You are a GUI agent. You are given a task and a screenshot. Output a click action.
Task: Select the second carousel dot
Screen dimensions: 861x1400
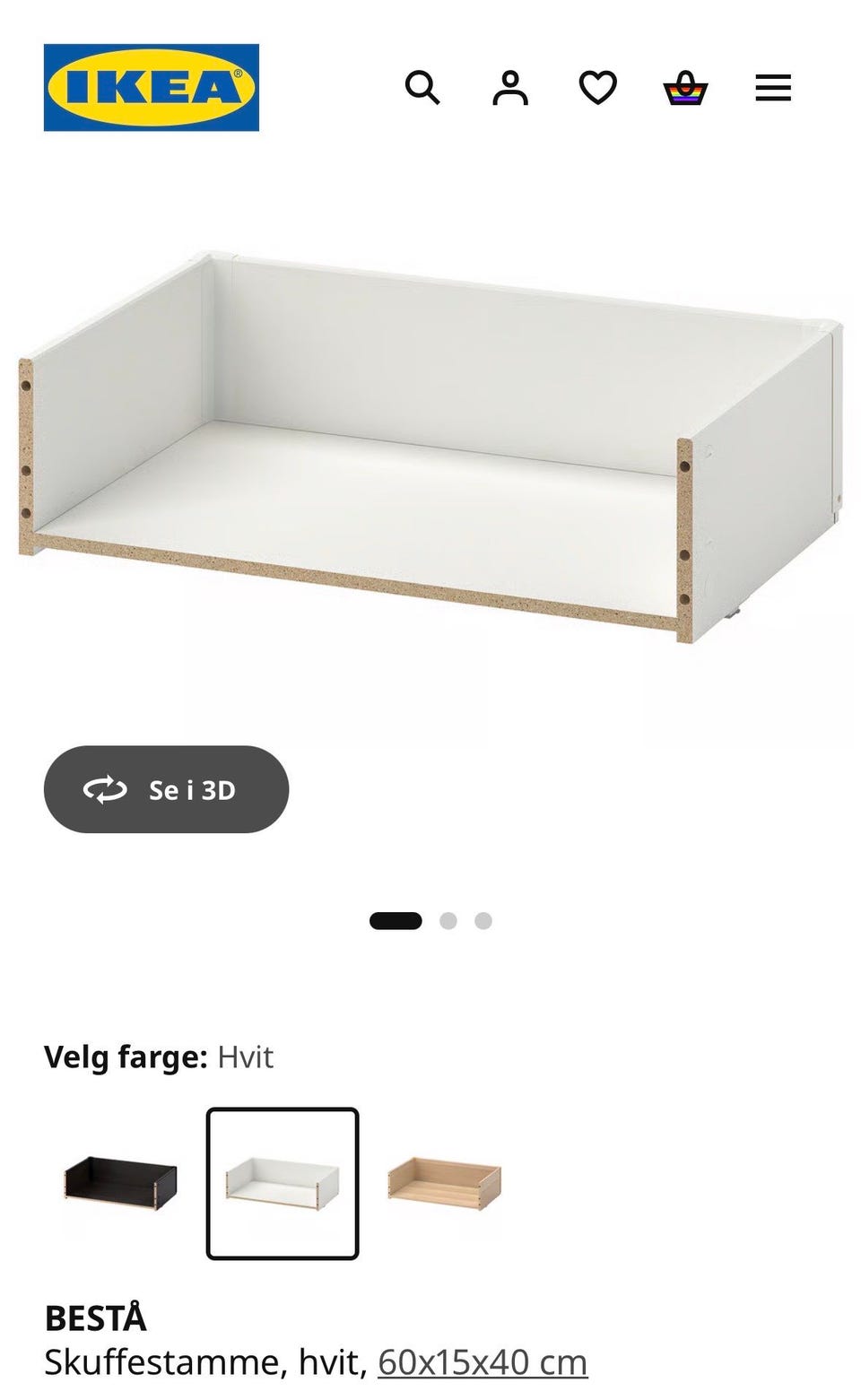click(447, 919)
